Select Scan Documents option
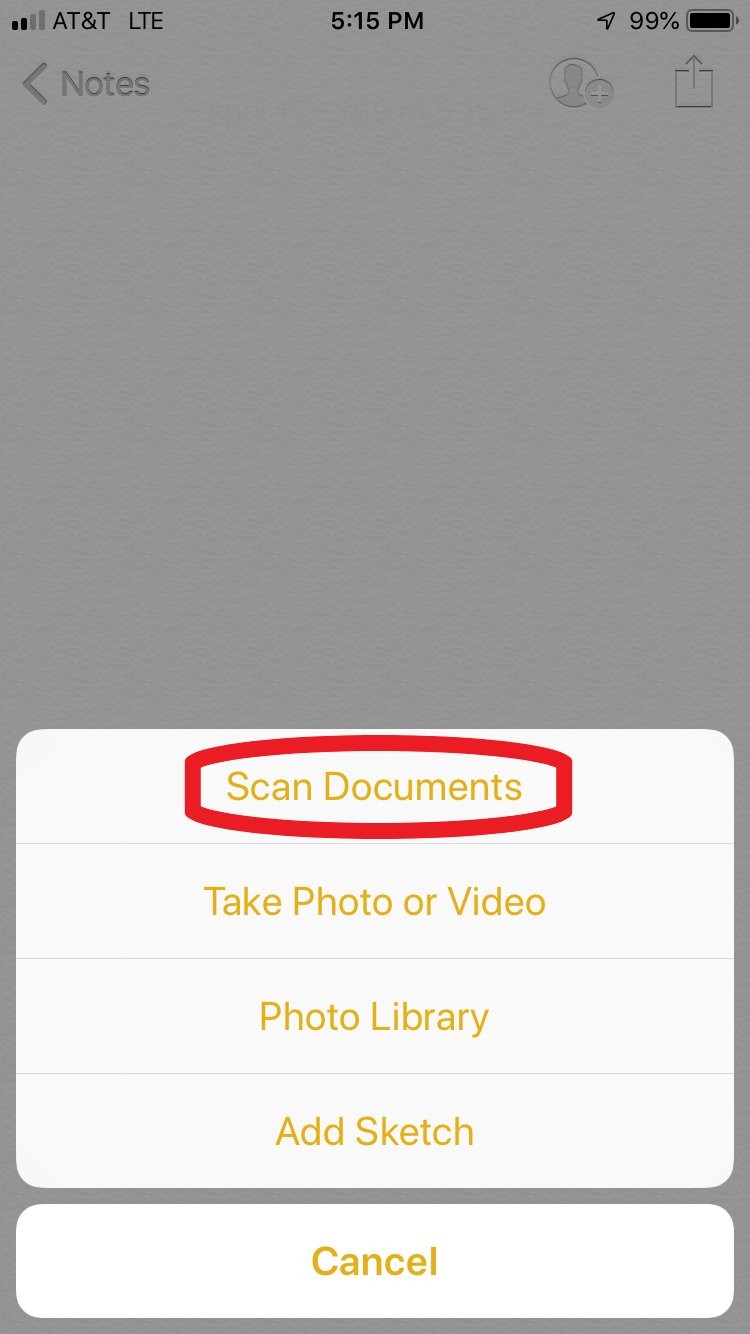Image resolution: width=750 pixels, height=1334 pixels. click(374, 787)
